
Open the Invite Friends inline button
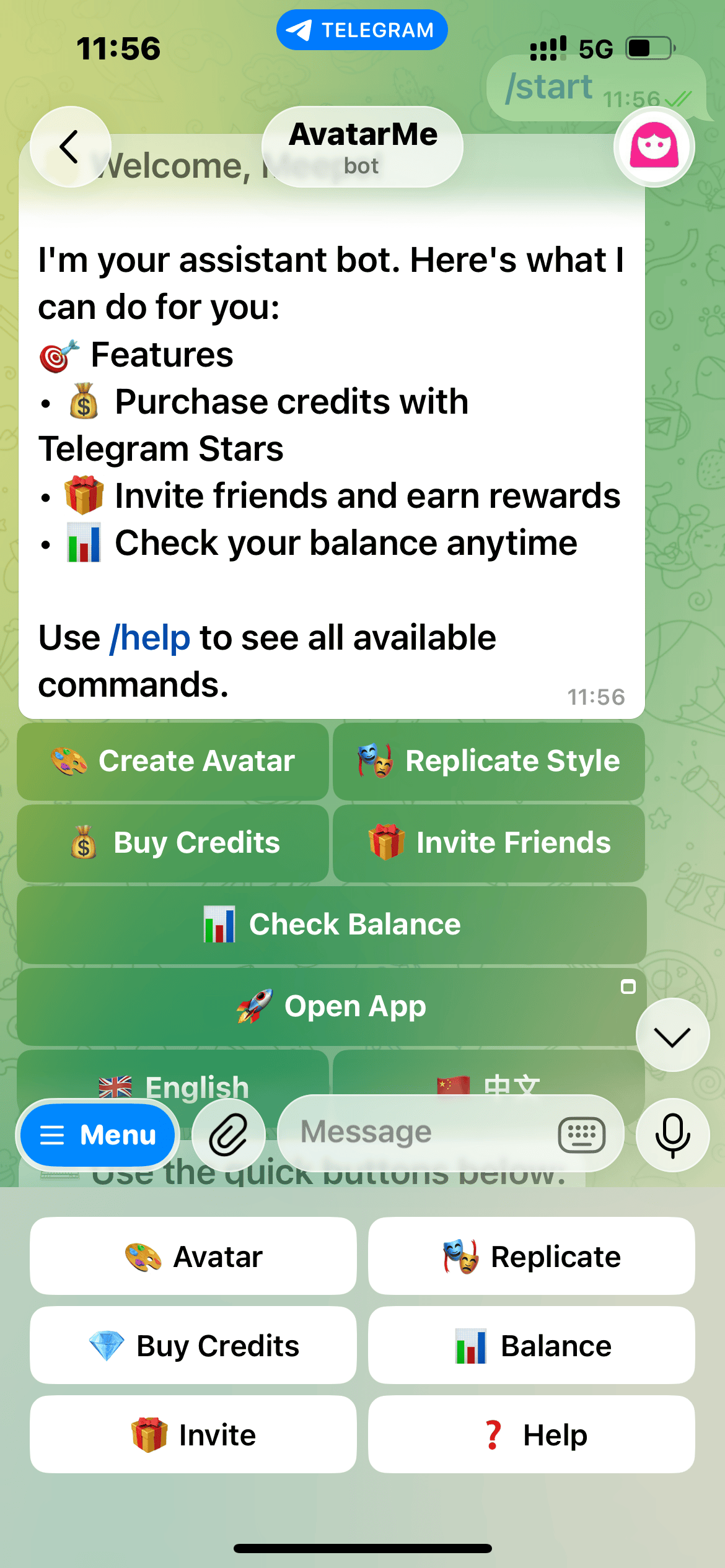pos(489,843)
